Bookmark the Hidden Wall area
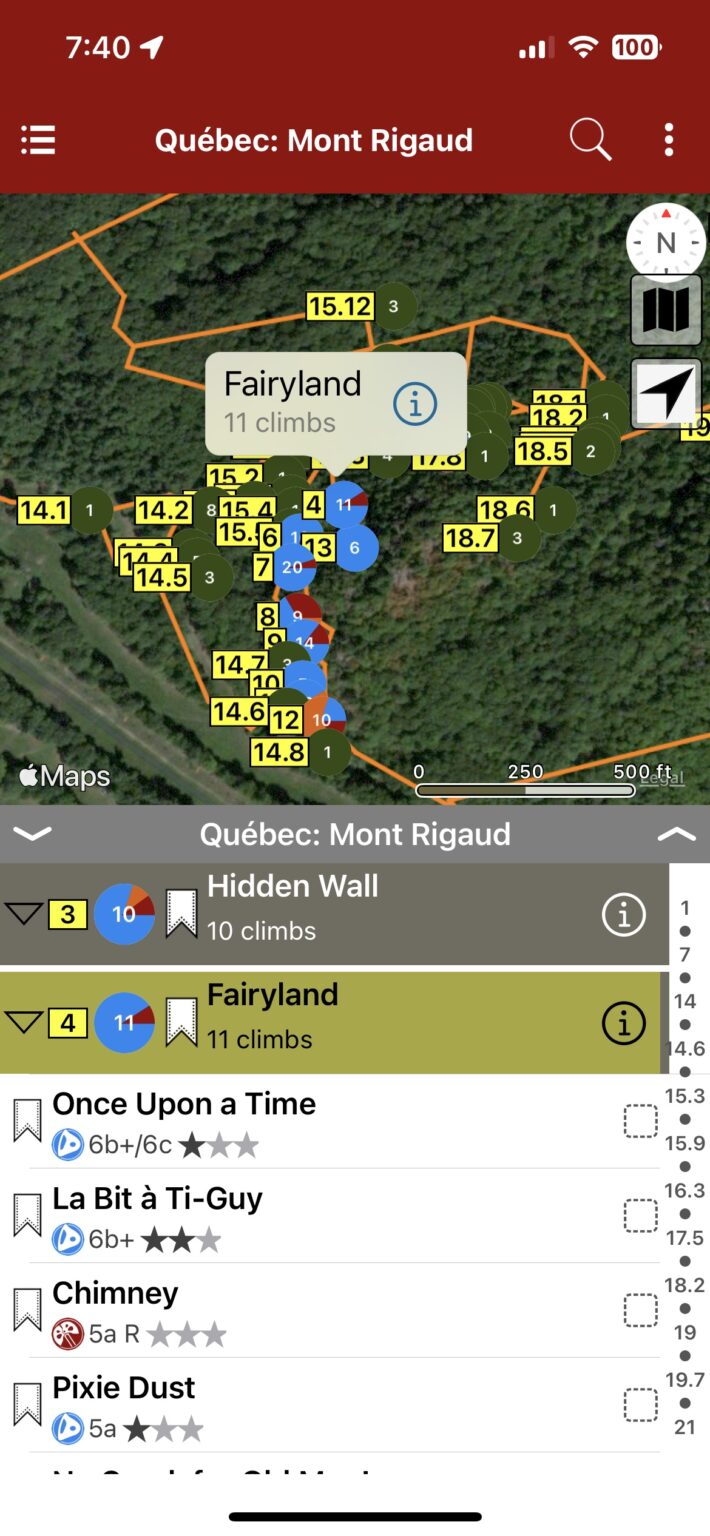This screenshot has height=1536, width=710. (181, 914)
